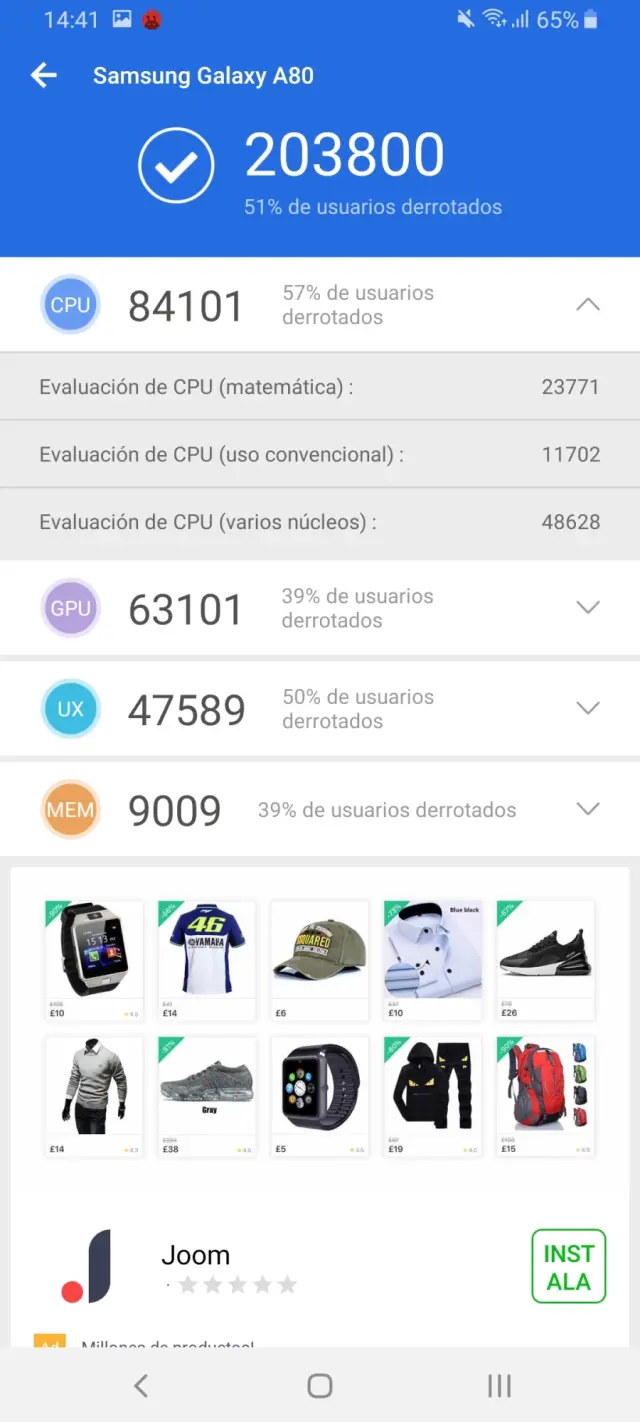Open recent apps from the navigation bar

[x=499, y=1385]
